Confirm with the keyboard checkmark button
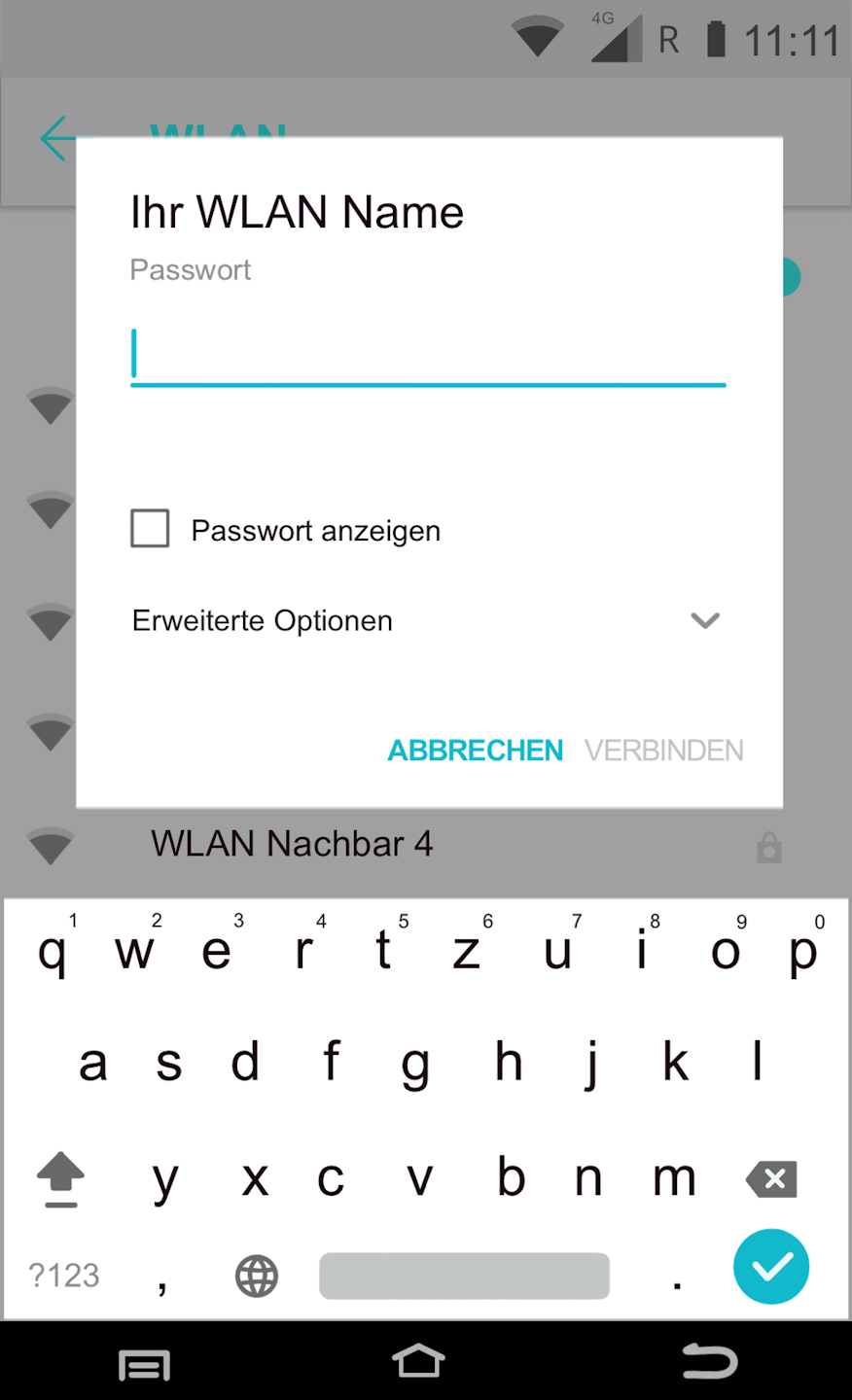Screen dimensions: 852x1400 coord(771,1267)
